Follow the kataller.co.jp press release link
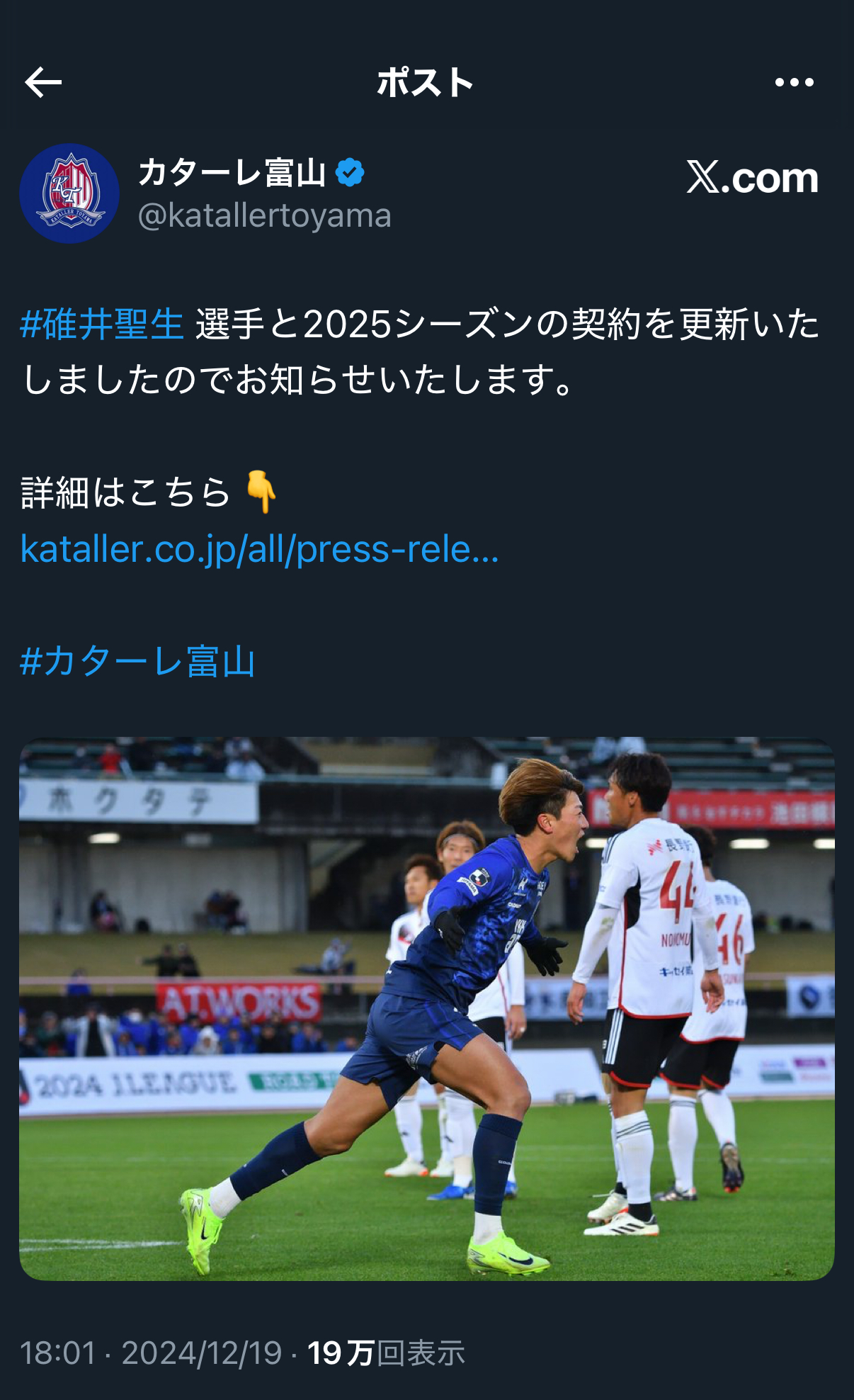854x1400 pixels. coord(260,549)
